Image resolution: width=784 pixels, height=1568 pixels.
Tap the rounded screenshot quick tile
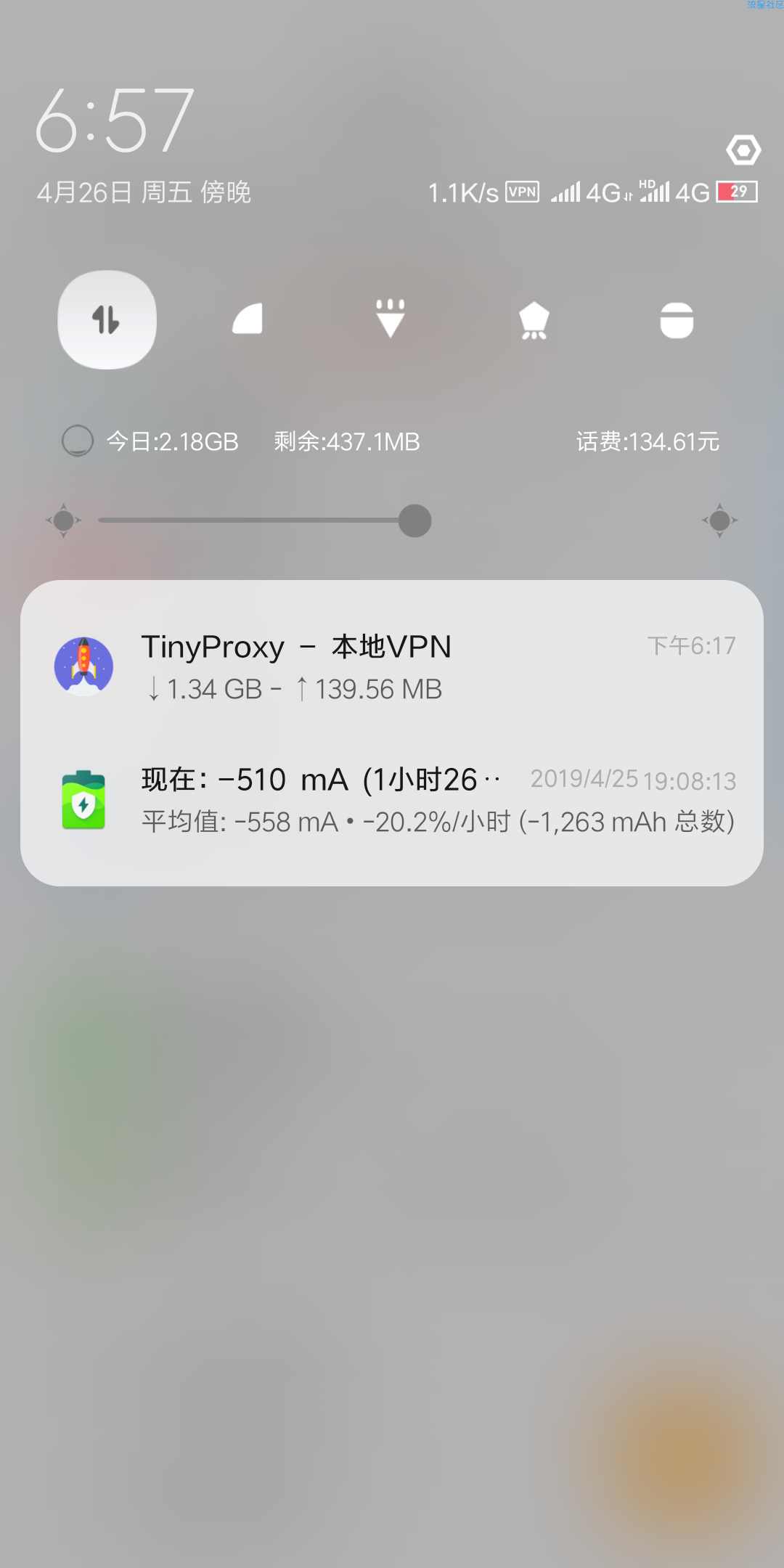[677, 320]
